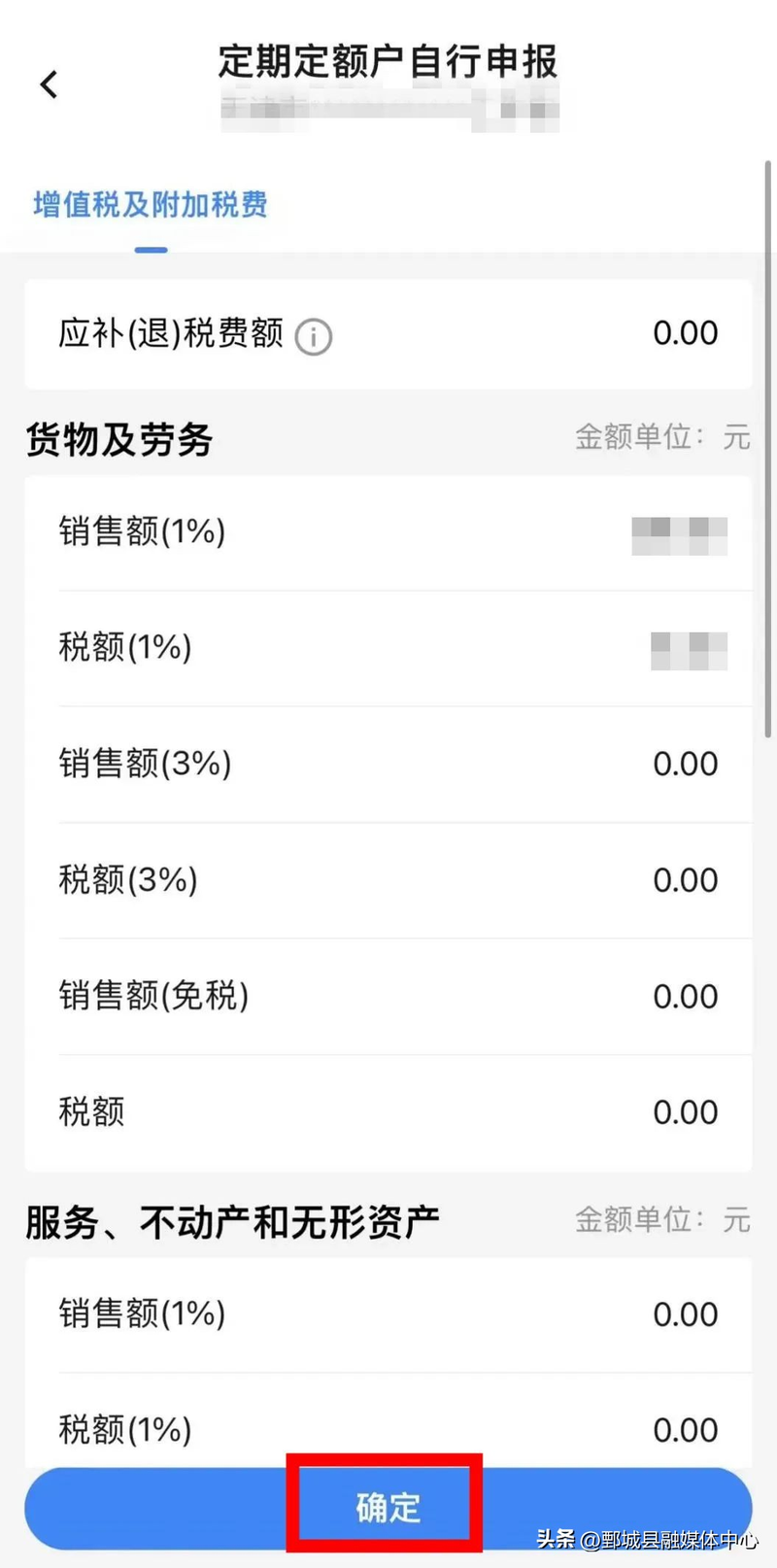Screen dimensions: 777x1568
Task: Open the info tooltip beside 应补(退)税费额
Action: pyautogui.click(x=314, y=337)
